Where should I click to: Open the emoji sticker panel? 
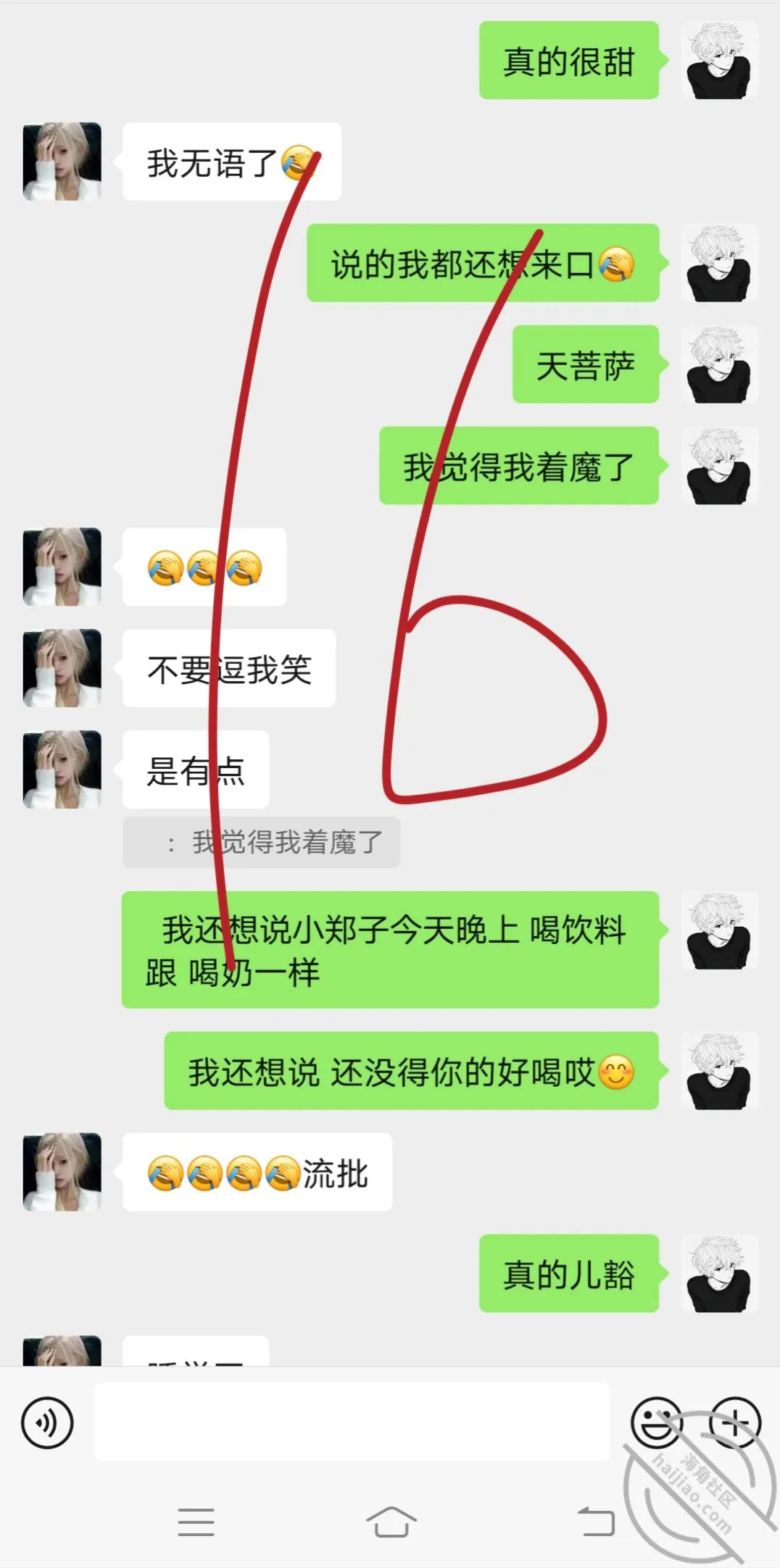point(657,1422)
